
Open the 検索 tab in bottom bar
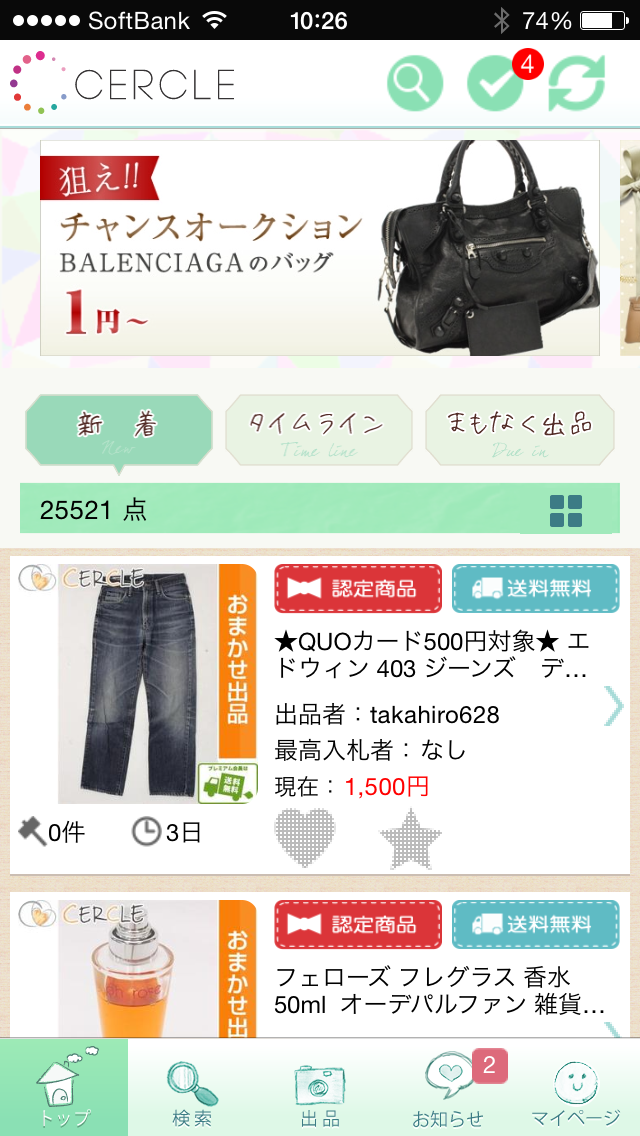[191, 1090]
